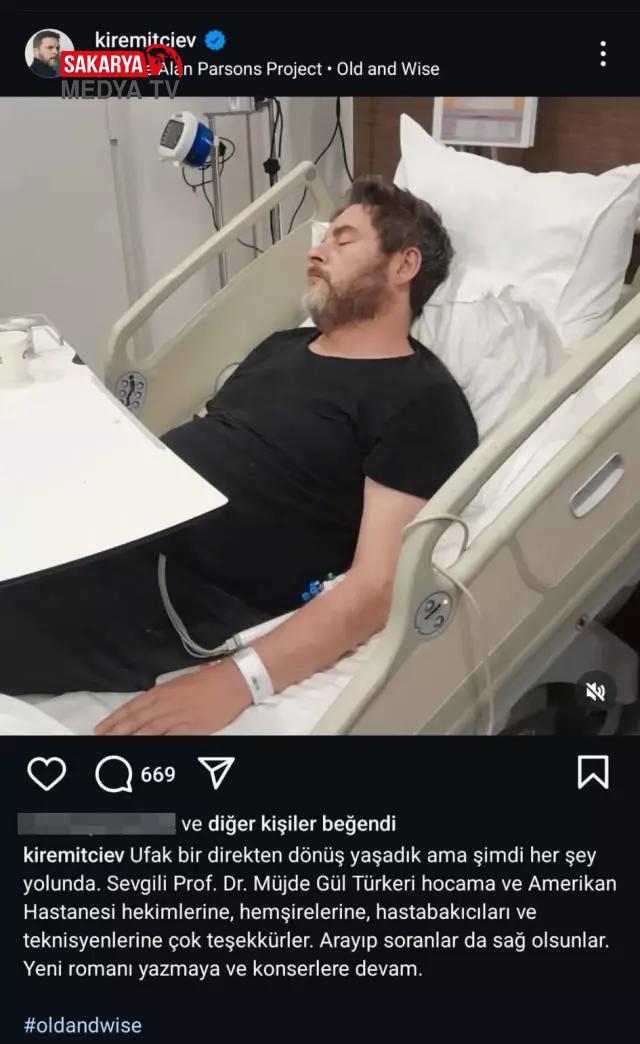This screenshot has height=1044, width=640.
Task: Open the #oldandwise hashtag
Action: coord(82,1025)
